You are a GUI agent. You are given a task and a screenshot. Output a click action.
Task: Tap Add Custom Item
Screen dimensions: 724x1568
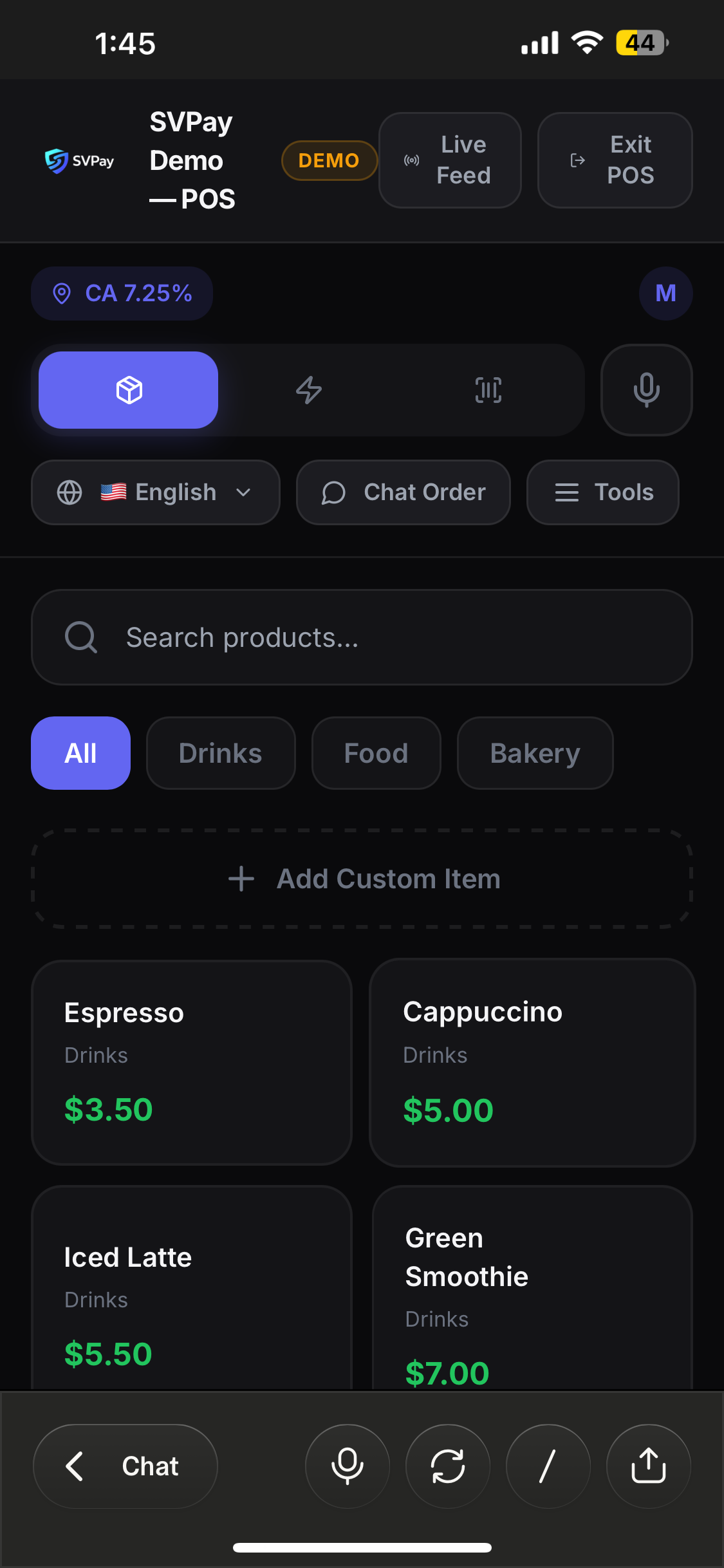[x=362, y=878]
